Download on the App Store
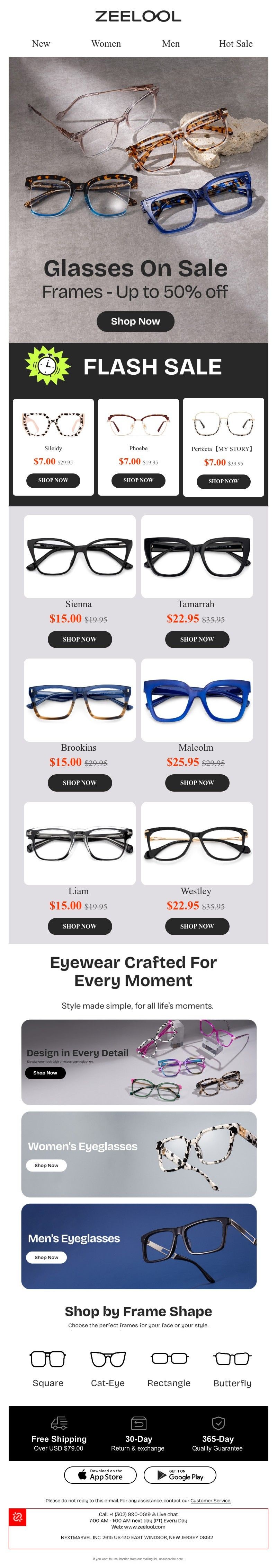The width and height of the screenshot is (277, 1568). (x=101, y=1475)
